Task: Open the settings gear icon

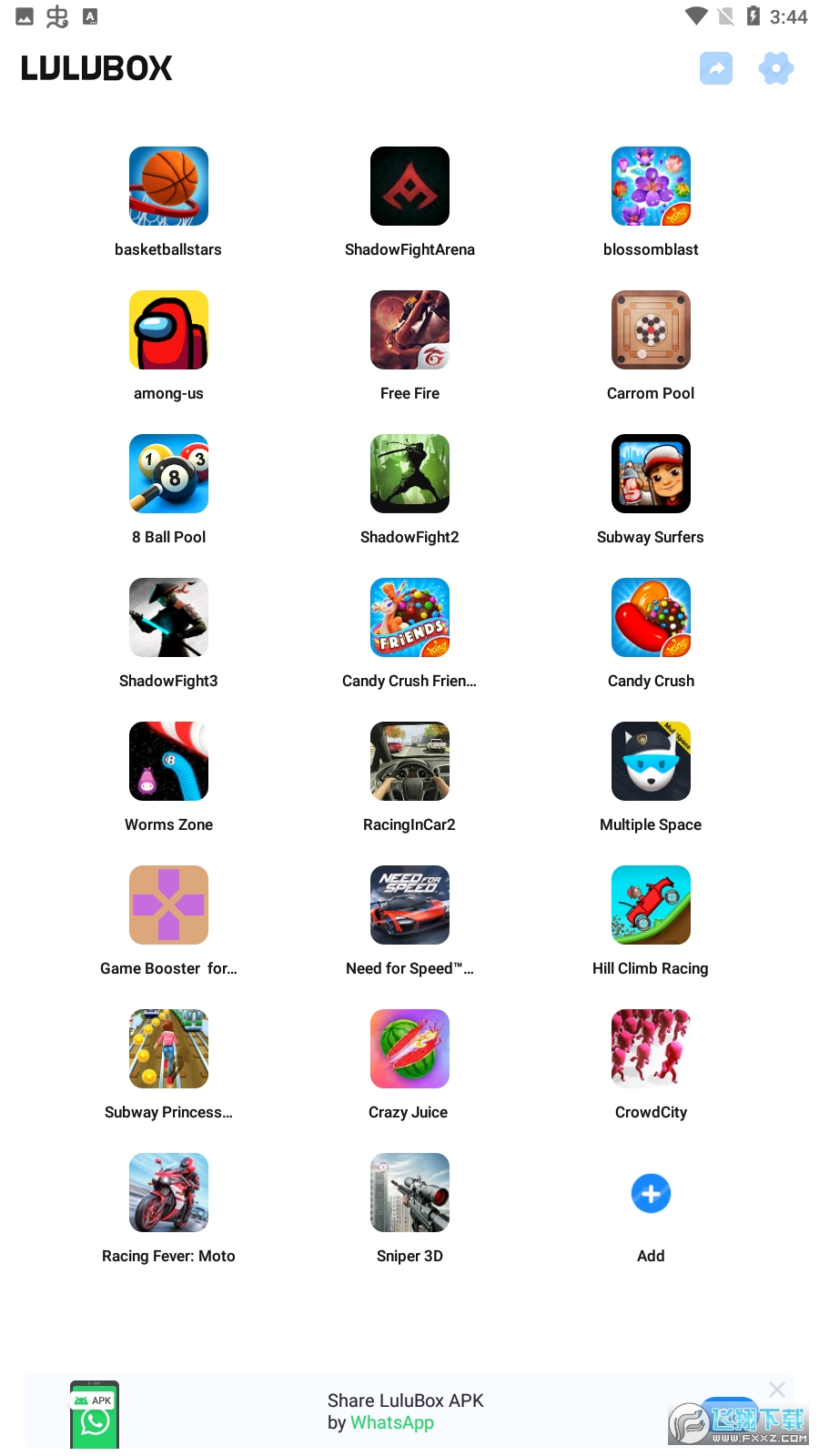Action: [776, 68]
